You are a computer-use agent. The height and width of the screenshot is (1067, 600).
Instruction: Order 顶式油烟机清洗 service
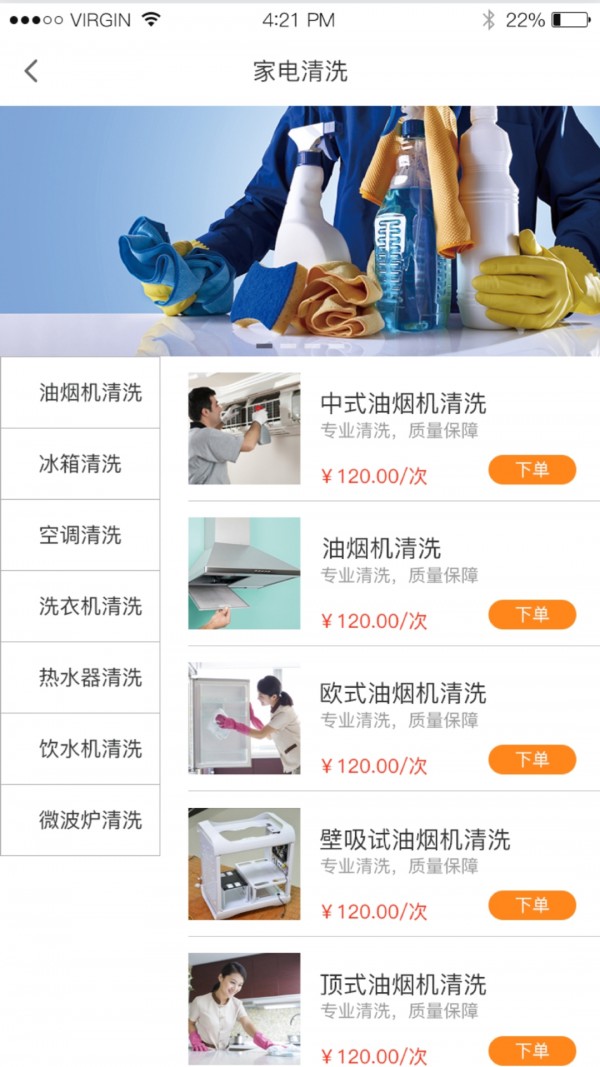coord(532,1050)
